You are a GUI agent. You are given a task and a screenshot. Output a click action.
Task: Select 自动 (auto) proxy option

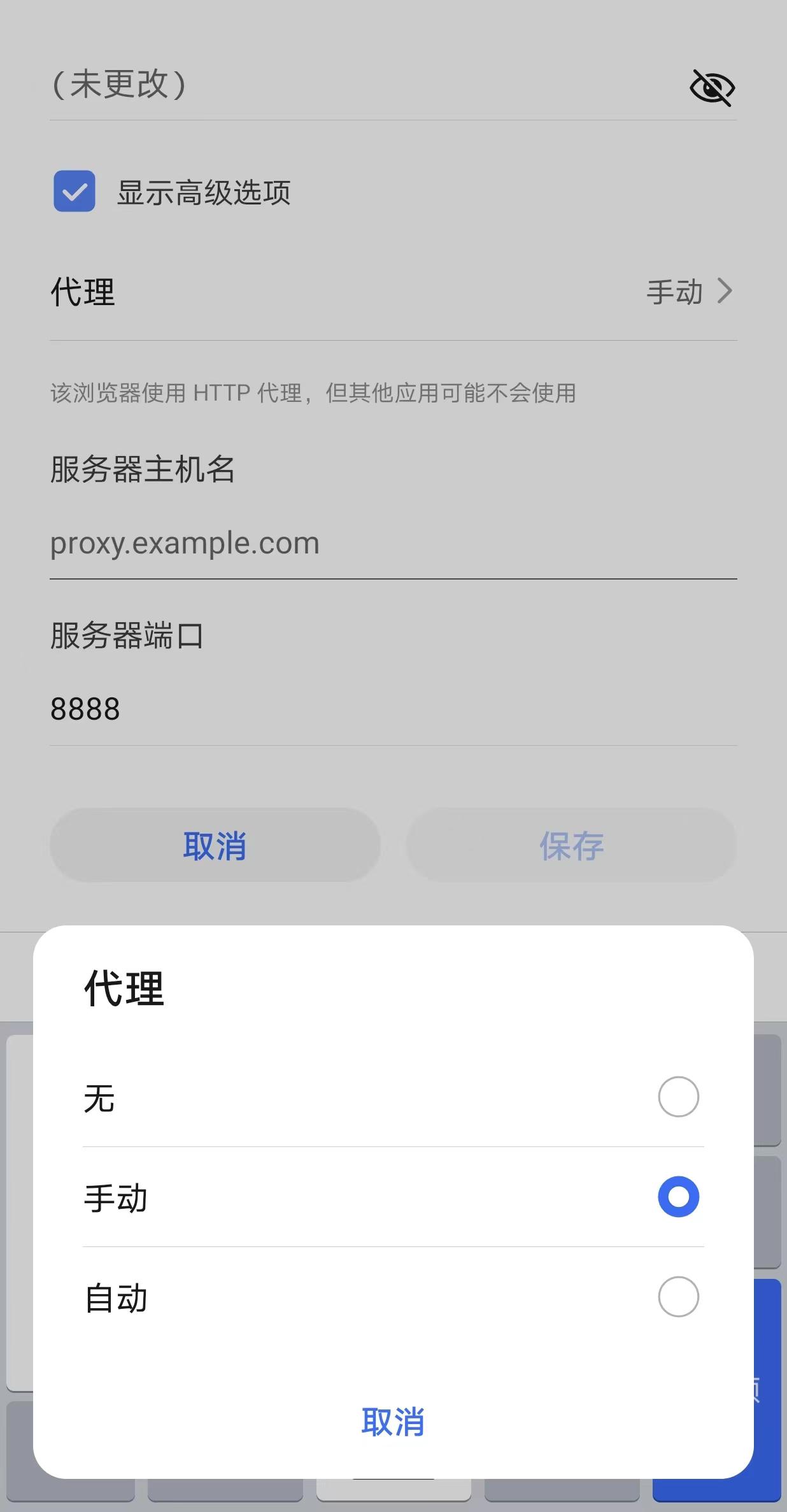(x=677, y=1297)
